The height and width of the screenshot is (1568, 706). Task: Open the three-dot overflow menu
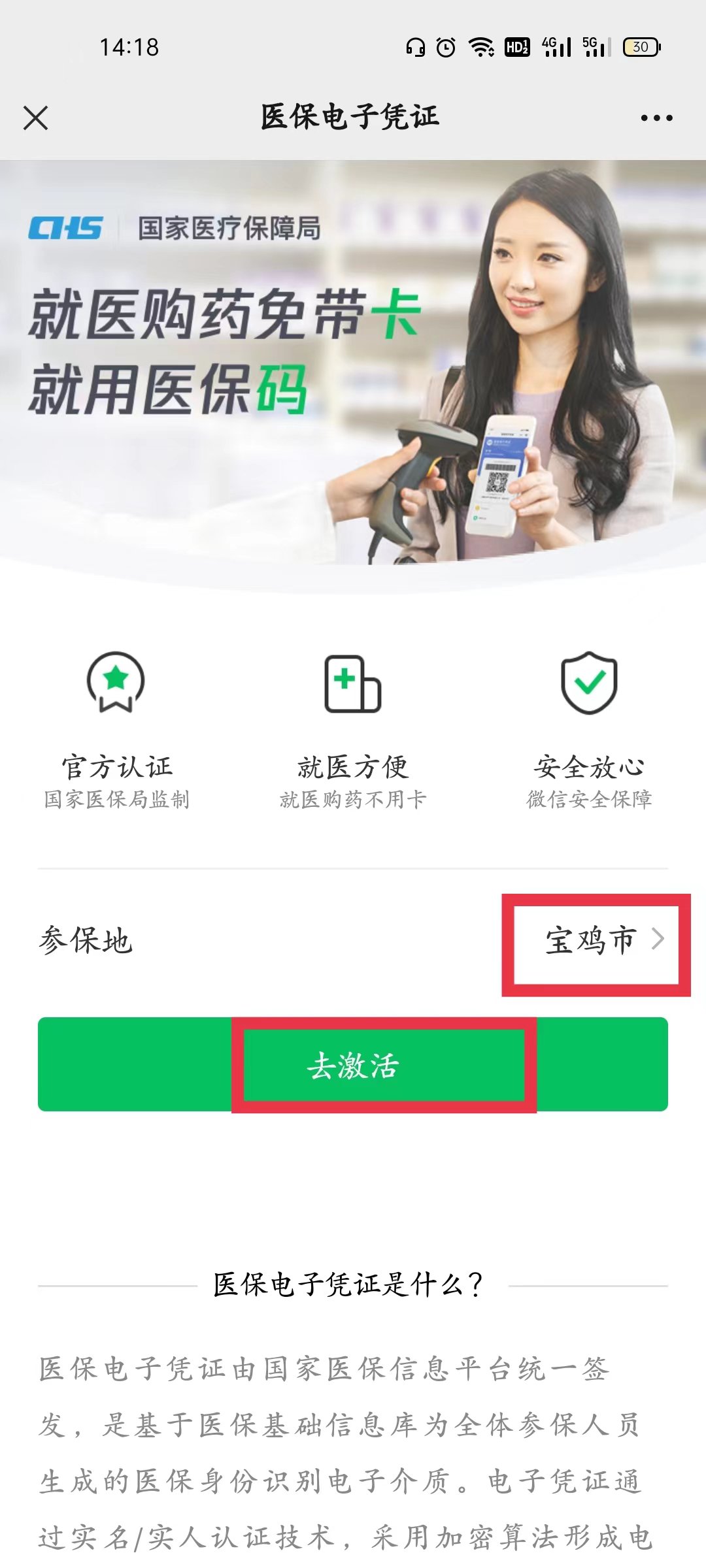656,118
